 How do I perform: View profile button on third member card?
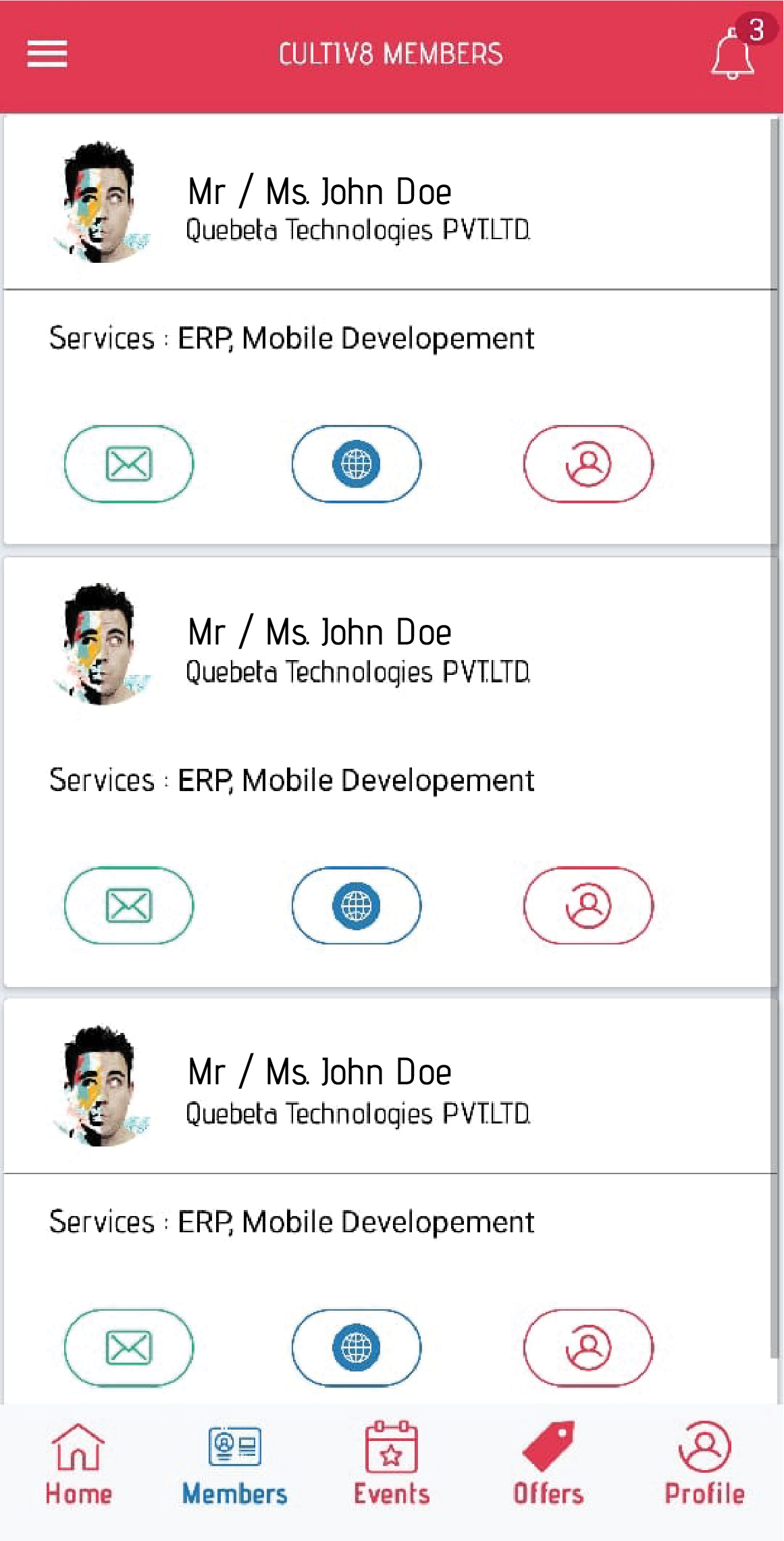[588, 1348]
